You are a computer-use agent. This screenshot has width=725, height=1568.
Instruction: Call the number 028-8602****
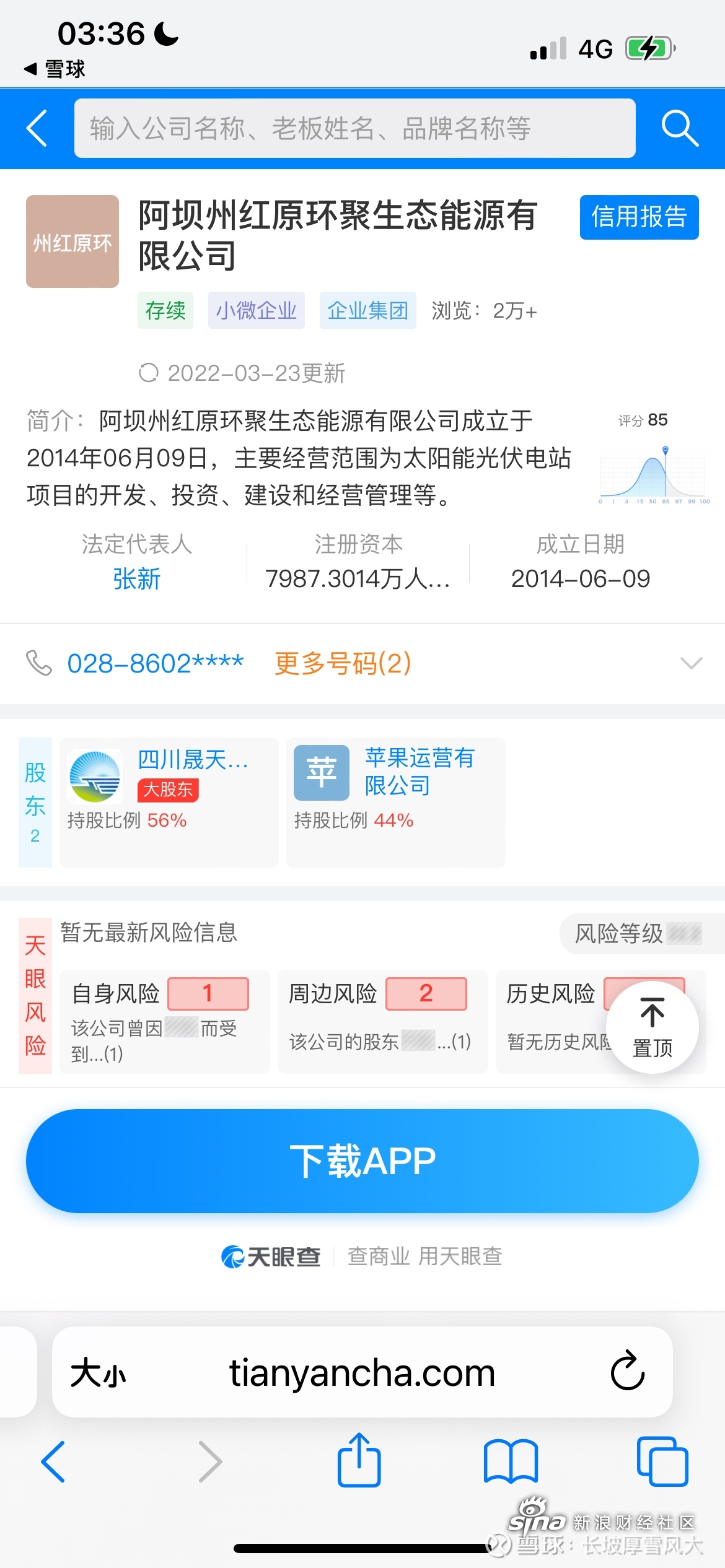tap(155, 663)
